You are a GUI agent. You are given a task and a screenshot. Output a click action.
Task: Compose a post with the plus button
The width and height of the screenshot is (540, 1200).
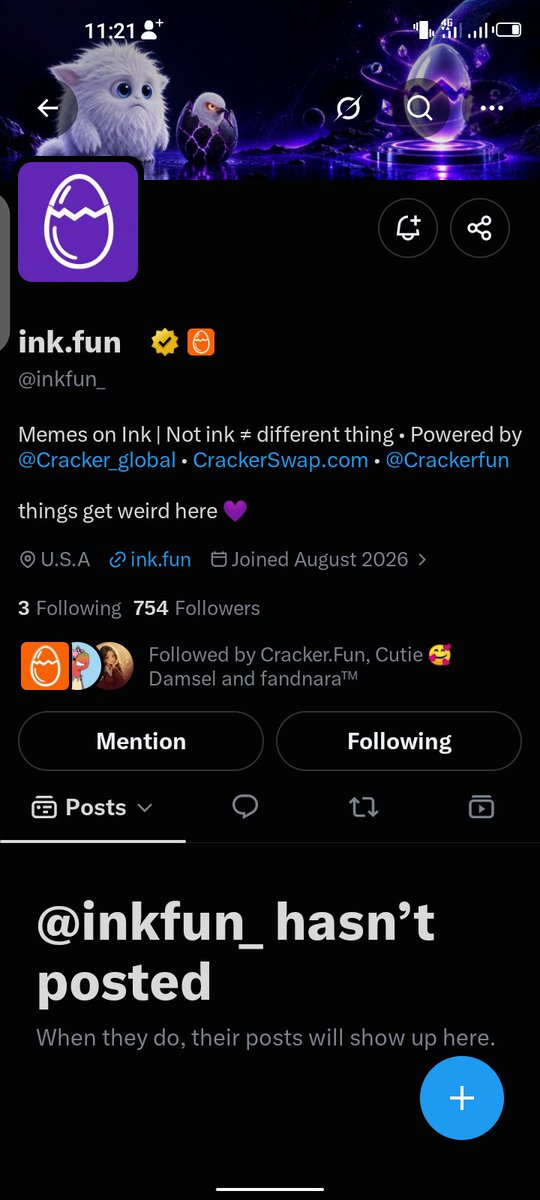pos(462,1098)
